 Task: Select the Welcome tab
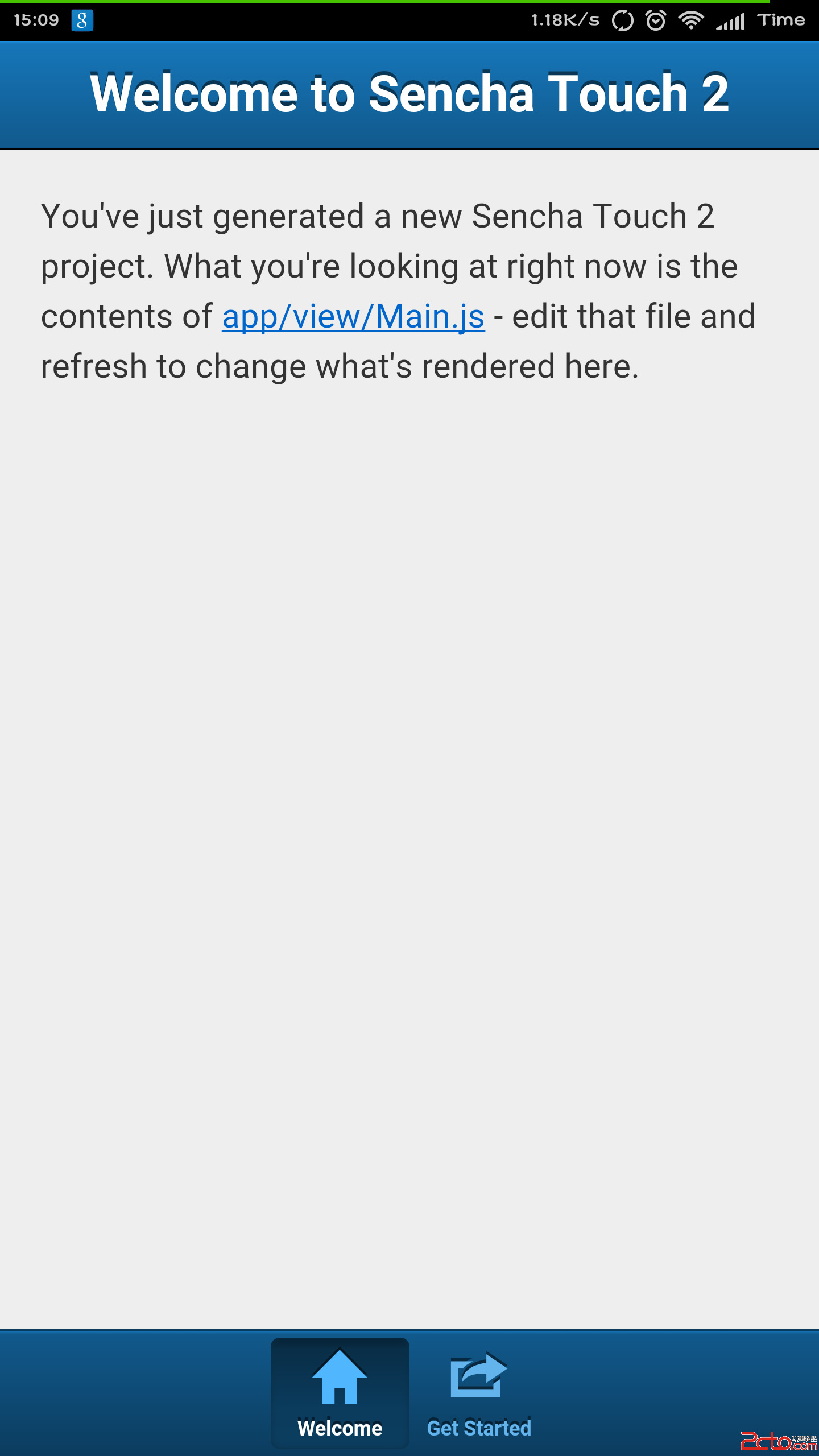tap(340, 1393)
